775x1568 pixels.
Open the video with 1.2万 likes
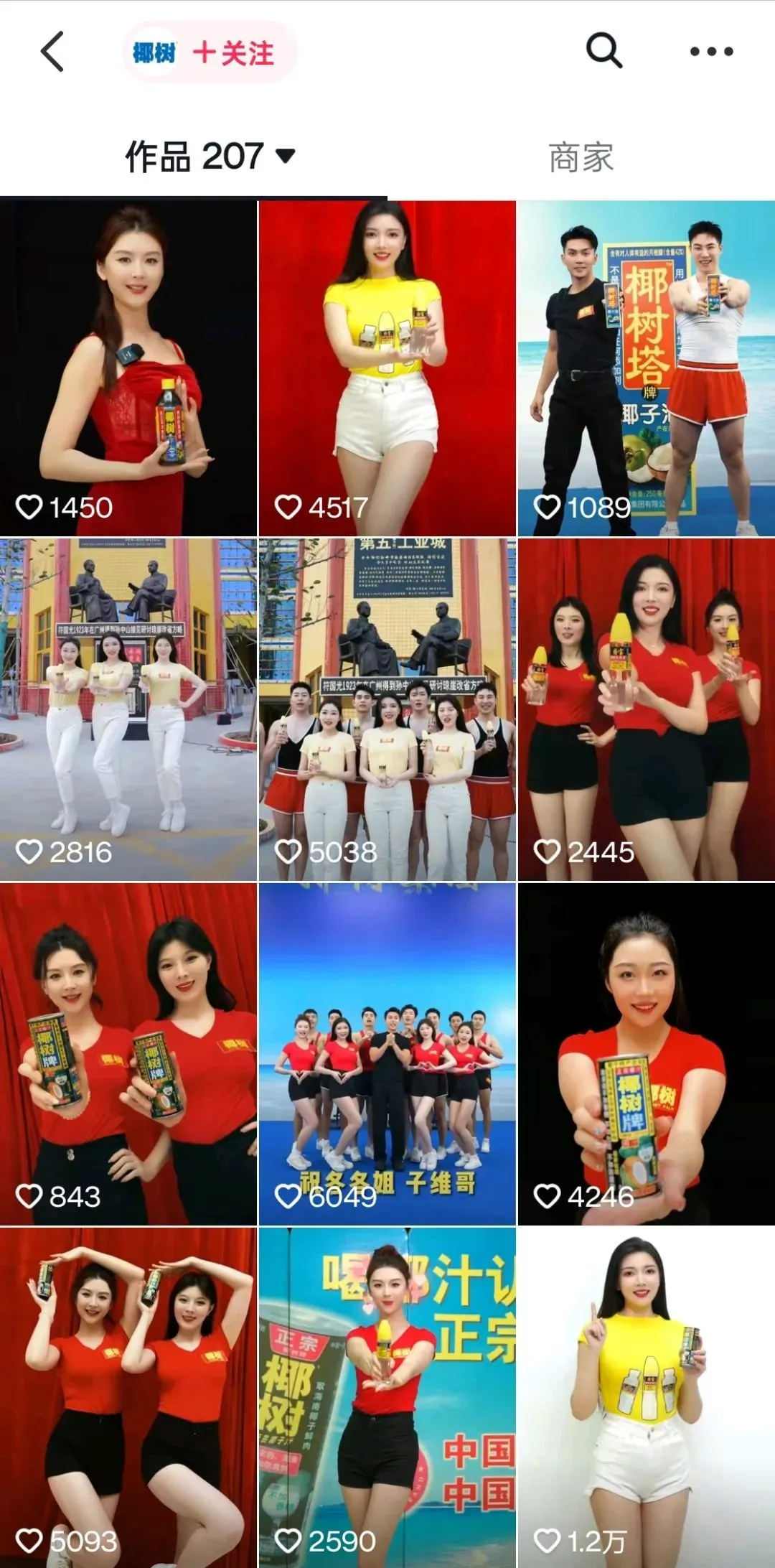click(646, 1396)
